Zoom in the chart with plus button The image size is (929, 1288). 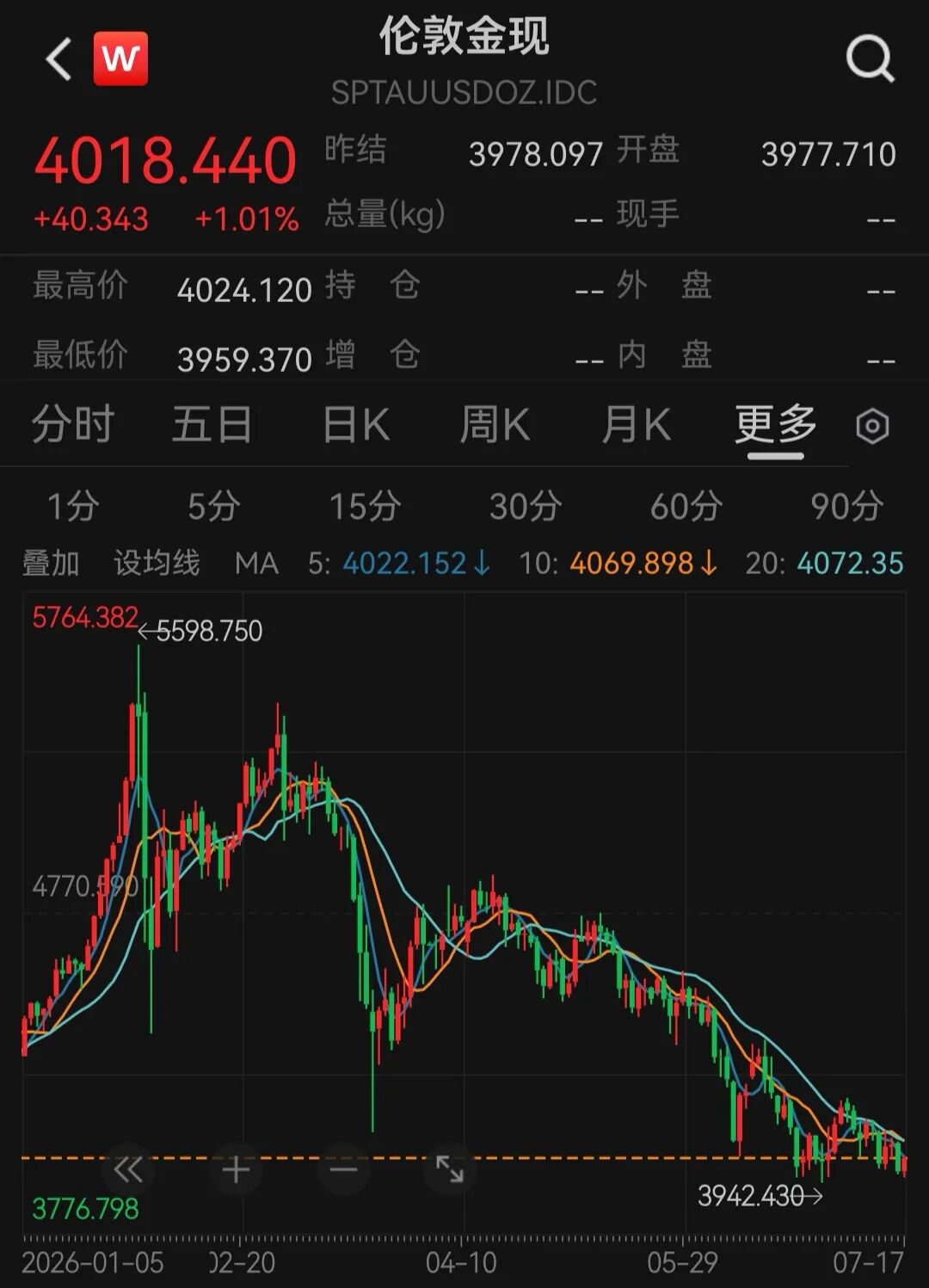(x=236, y=1169)
